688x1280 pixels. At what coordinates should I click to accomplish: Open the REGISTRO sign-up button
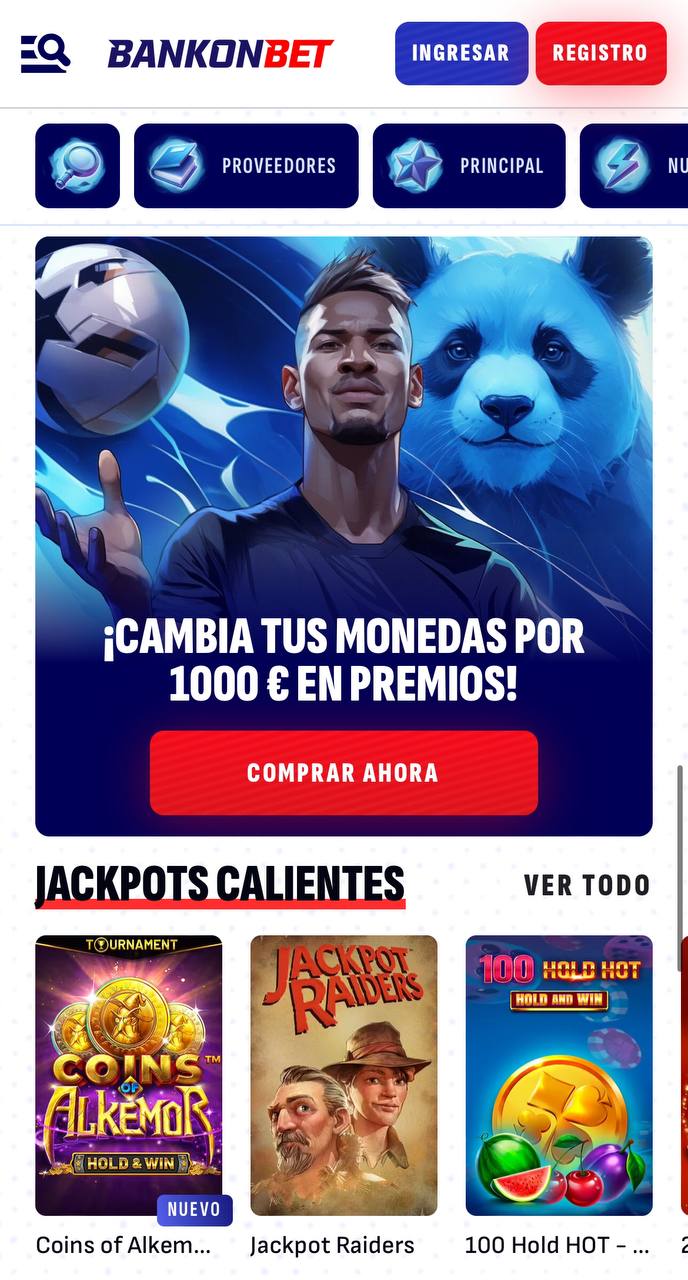click(600, 53)
